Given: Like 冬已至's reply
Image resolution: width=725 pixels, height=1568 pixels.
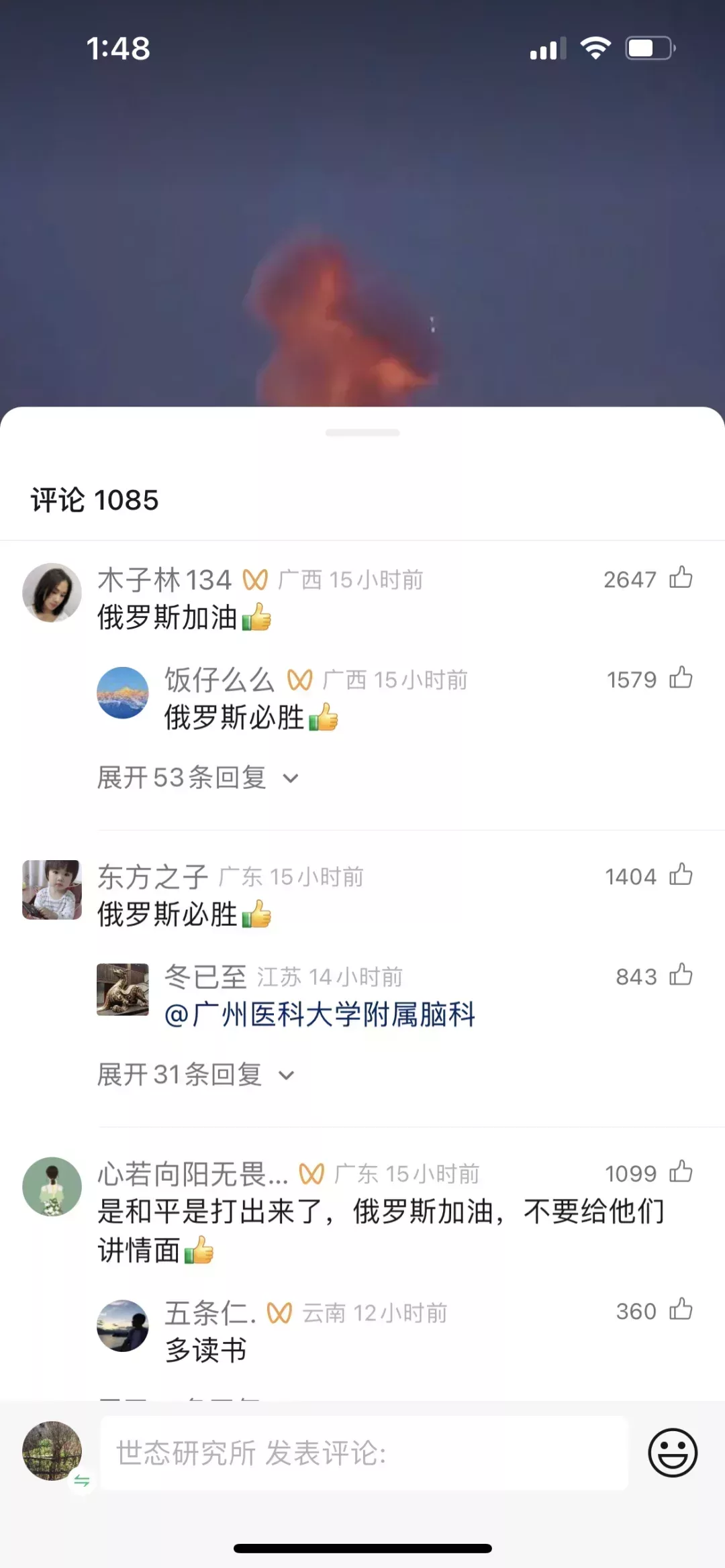Looking at the screenshot, I should pos(680,975).
